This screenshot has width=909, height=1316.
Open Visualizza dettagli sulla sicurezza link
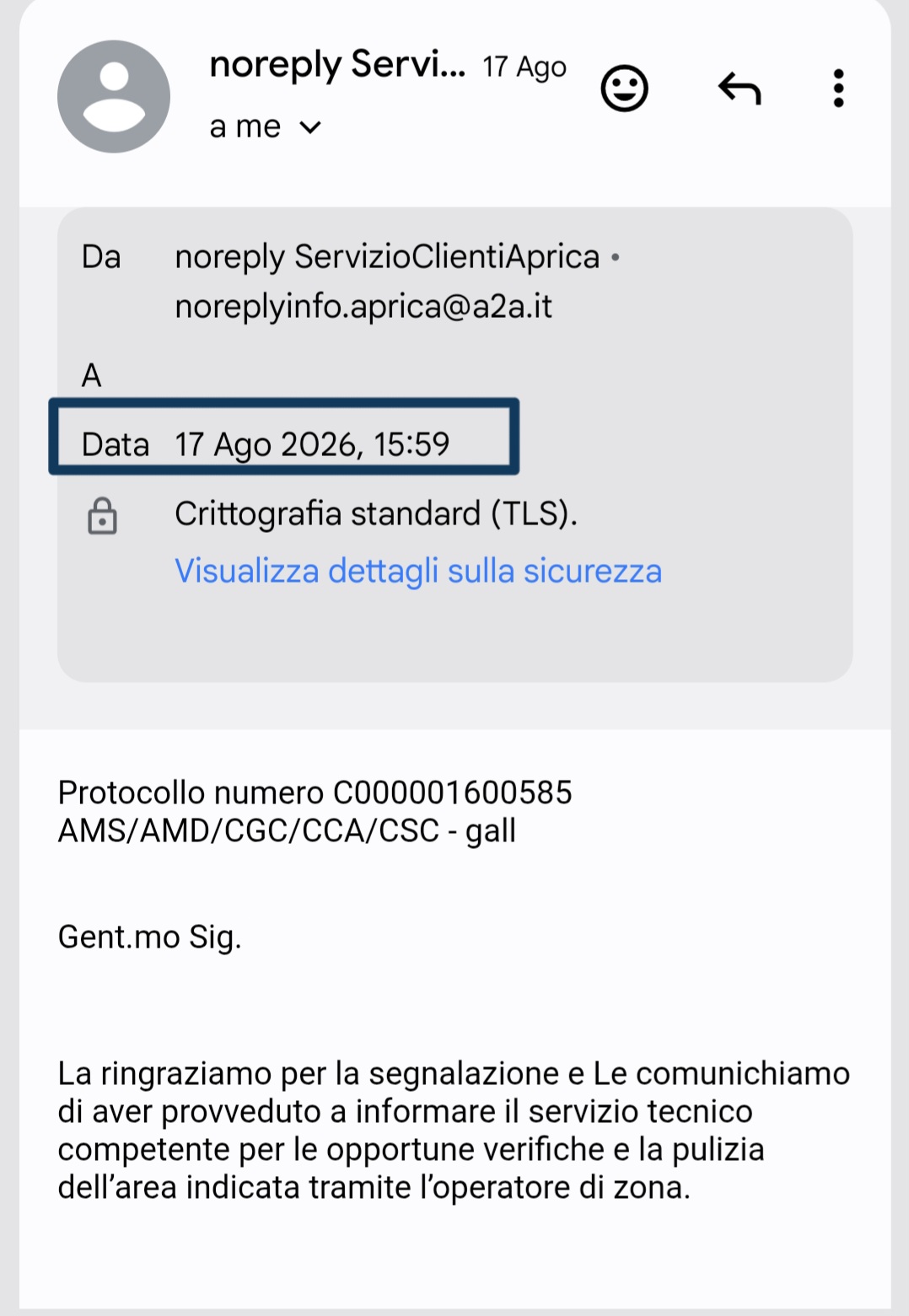(x=418, y=571)
